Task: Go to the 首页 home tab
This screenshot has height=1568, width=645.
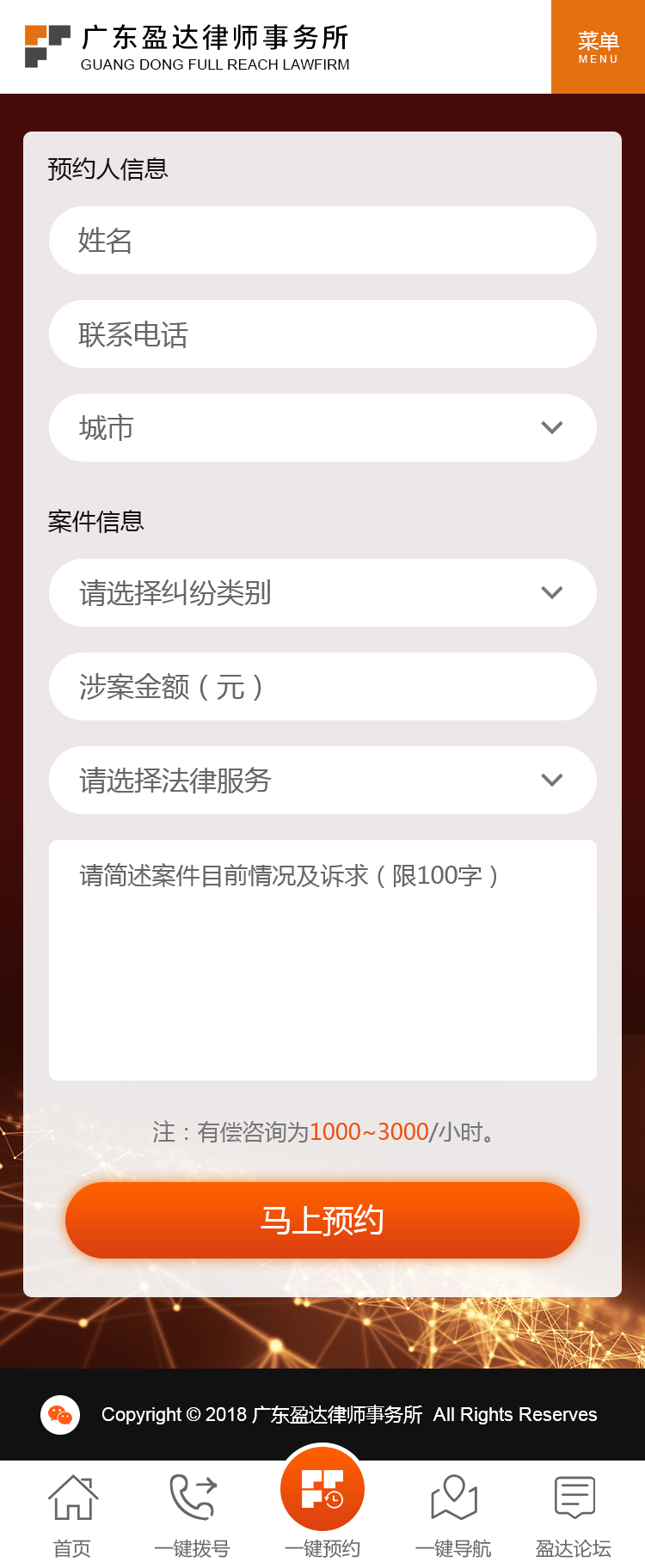Action: (x=72, y=1515)
